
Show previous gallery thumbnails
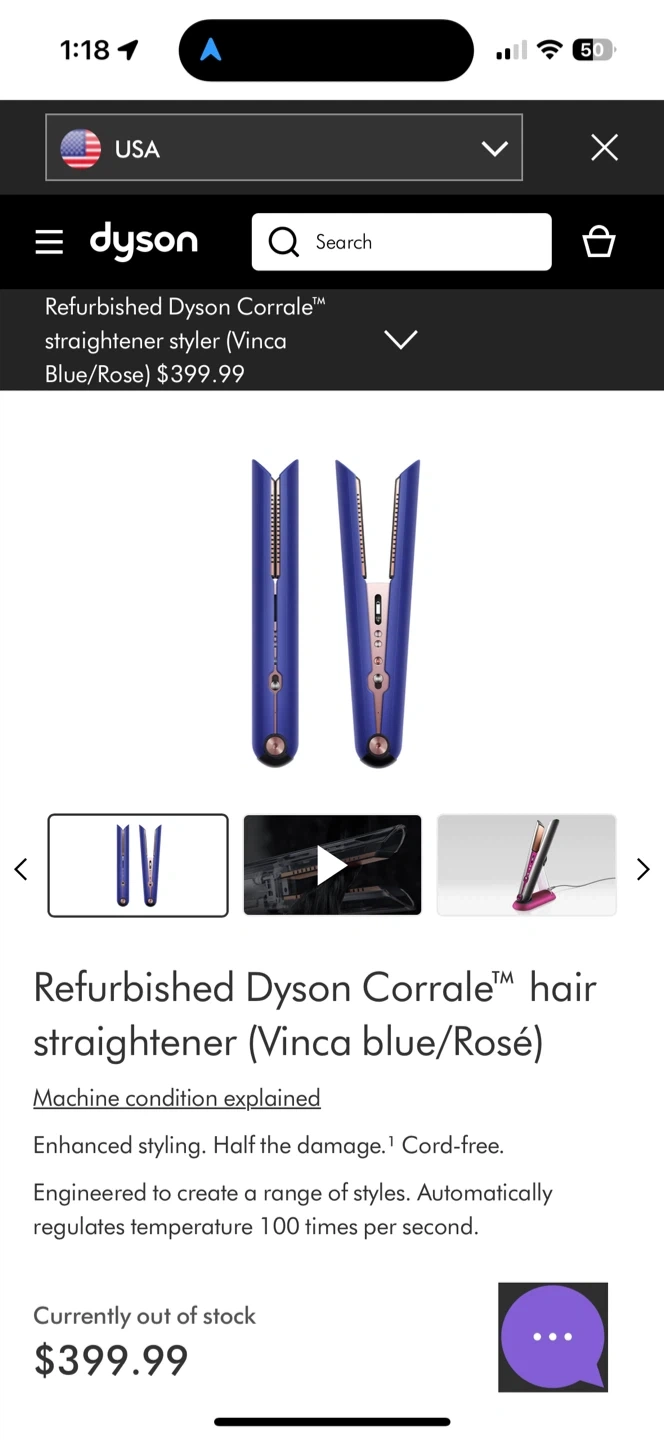(x=21, y=869)
